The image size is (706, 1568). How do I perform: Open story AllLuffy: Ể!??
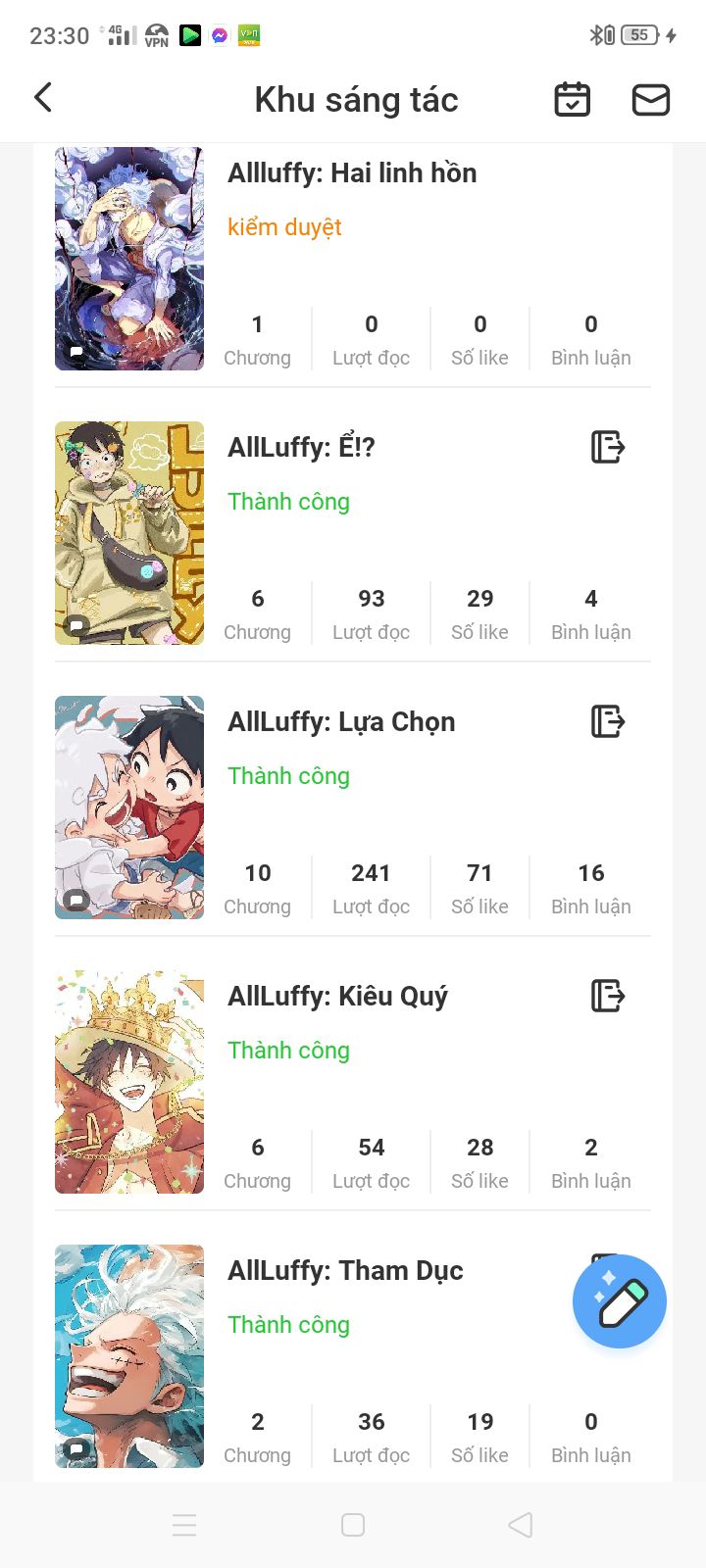pyautogui.click(x=301, y=448)
